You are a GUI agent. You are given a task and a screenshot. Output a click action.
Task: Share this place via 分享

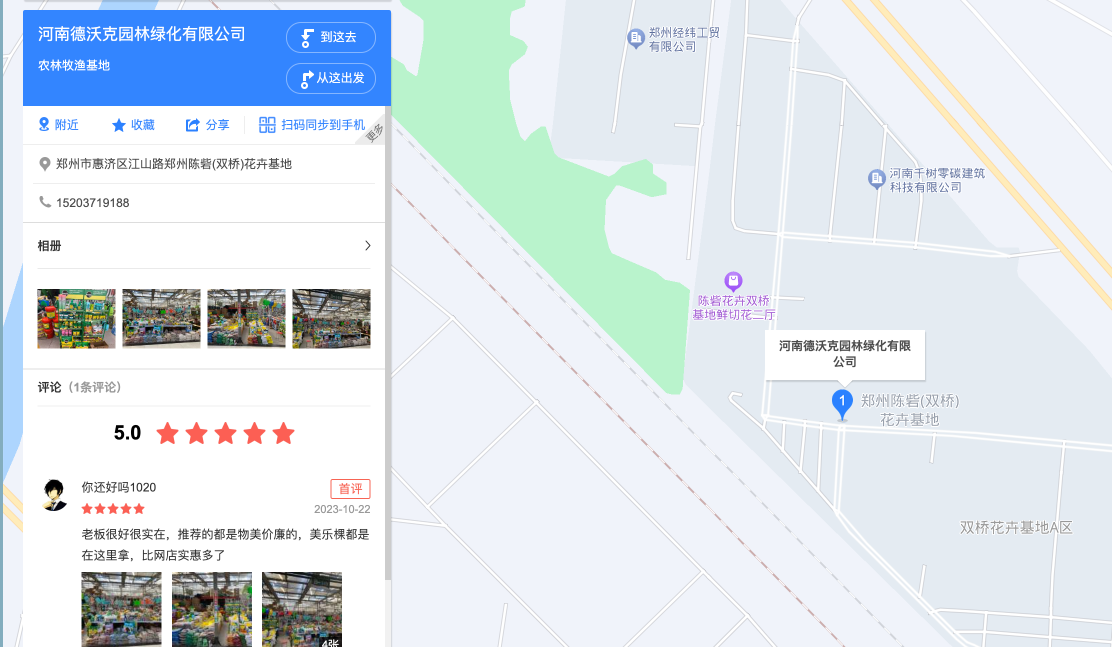coord(207,125)
